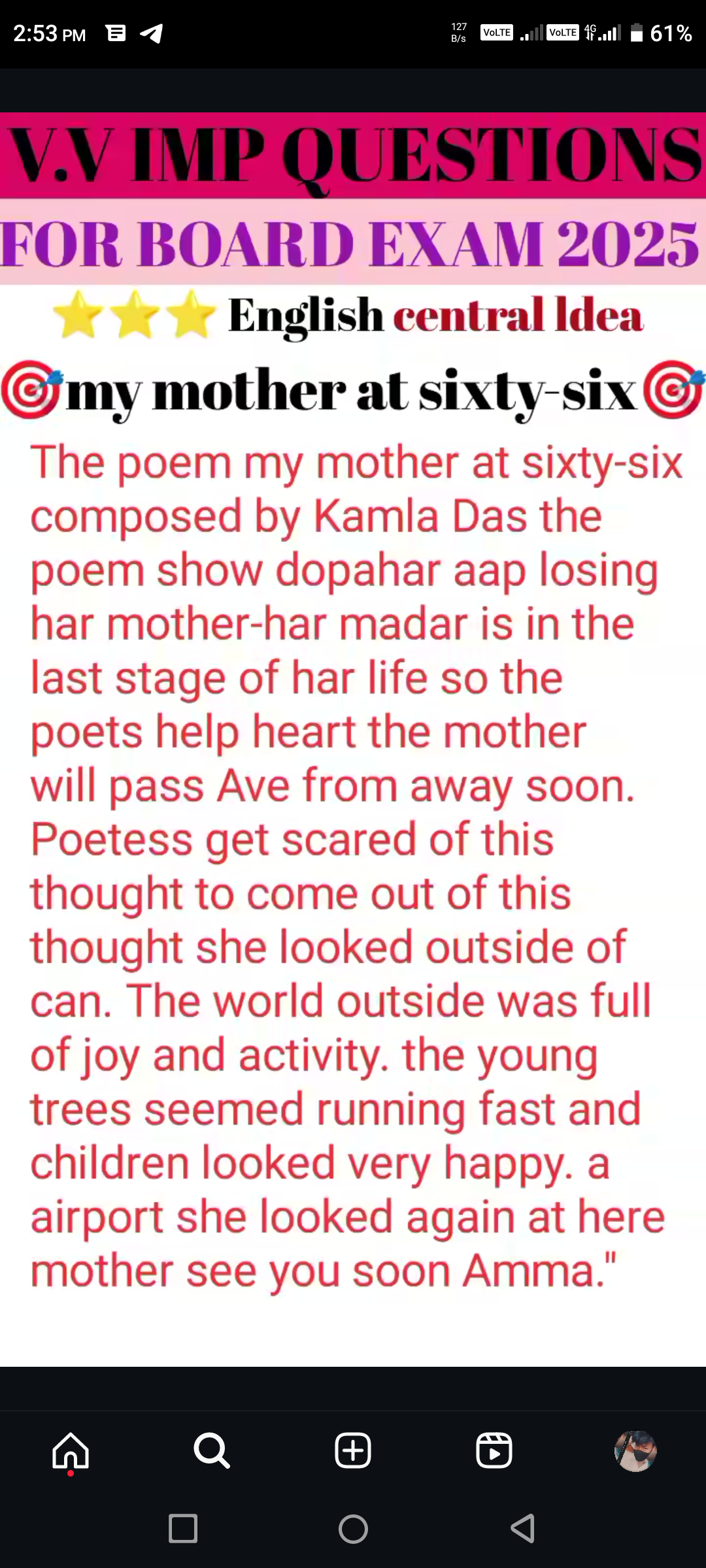Go to the Home feed tab
Viewport: 706px width, 1568px height.
click(71, 1450)
